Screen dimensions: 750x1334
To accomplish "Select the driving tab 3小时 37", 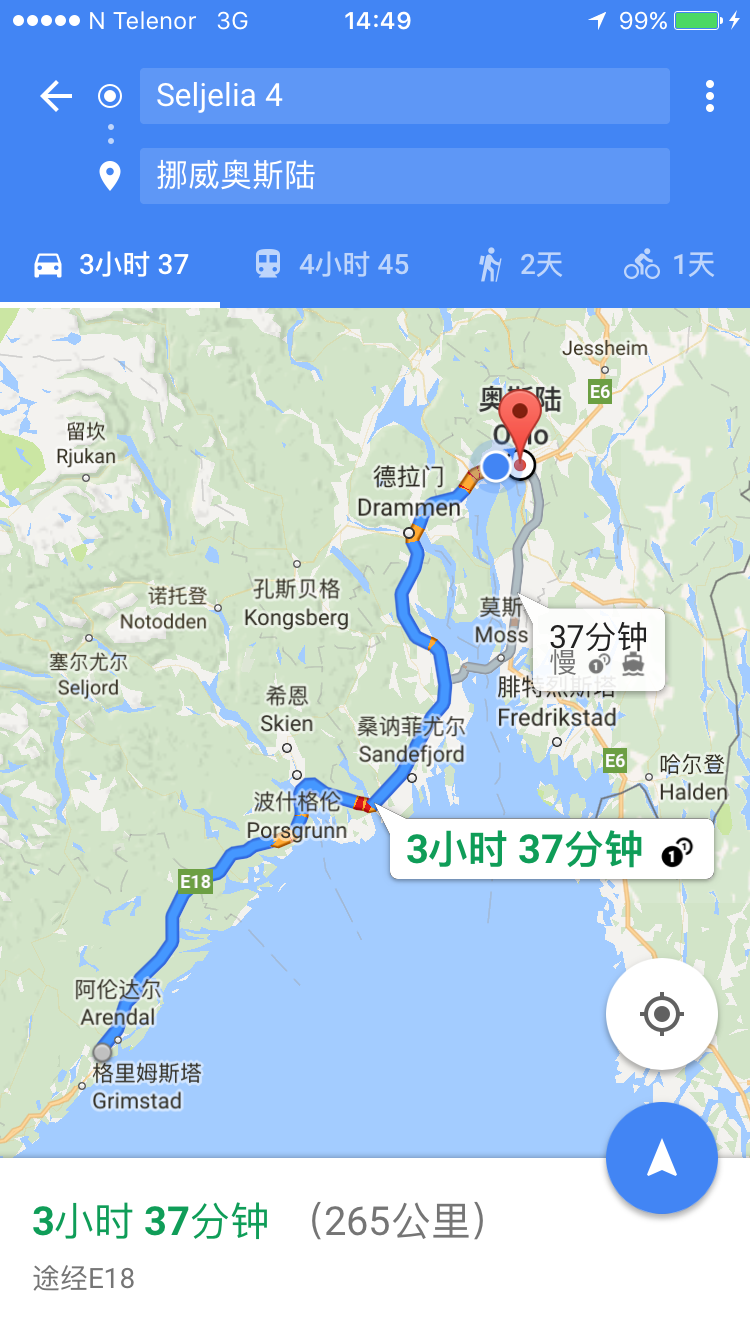I will click(x=111, y=265).
